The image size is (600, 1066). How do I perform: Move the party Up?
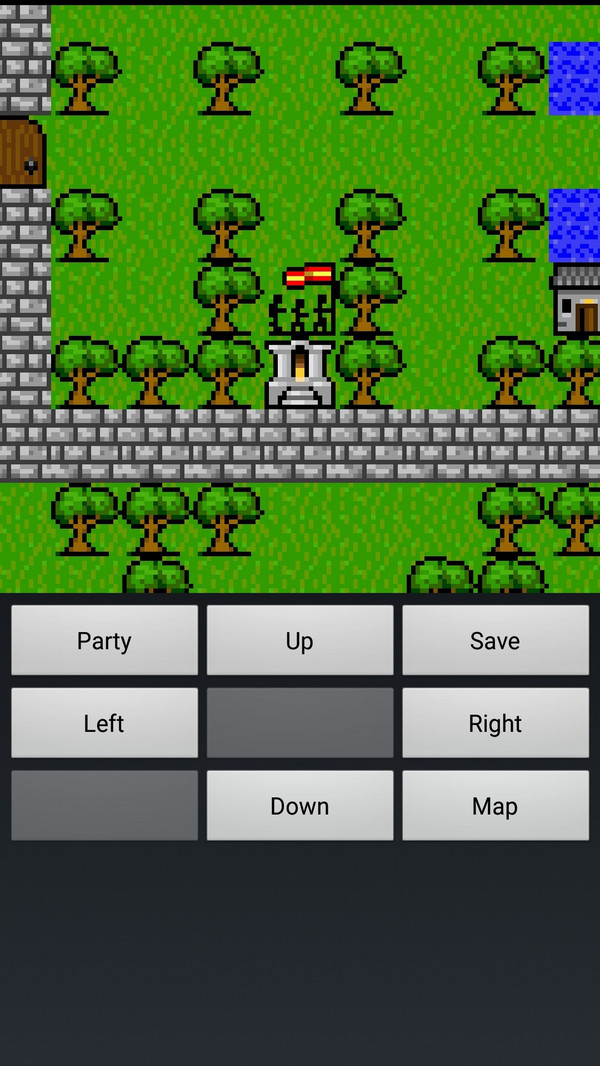[x=299, y=640]
